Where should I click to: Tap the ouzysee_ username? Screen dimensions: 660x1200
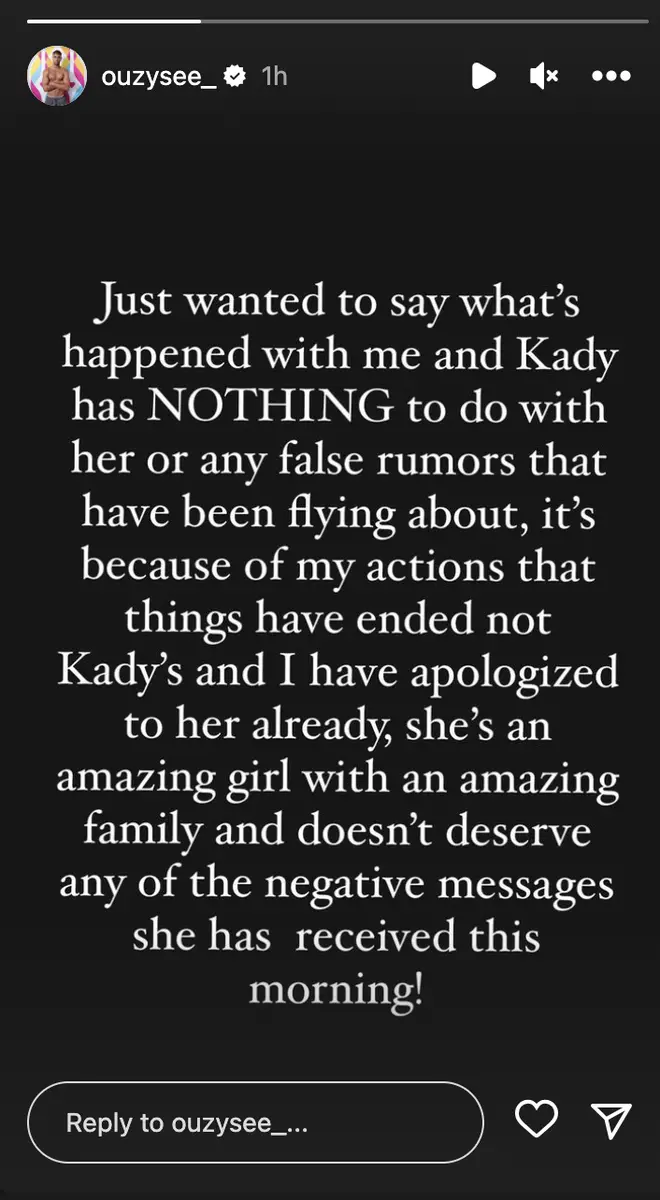tap(159, 76)
